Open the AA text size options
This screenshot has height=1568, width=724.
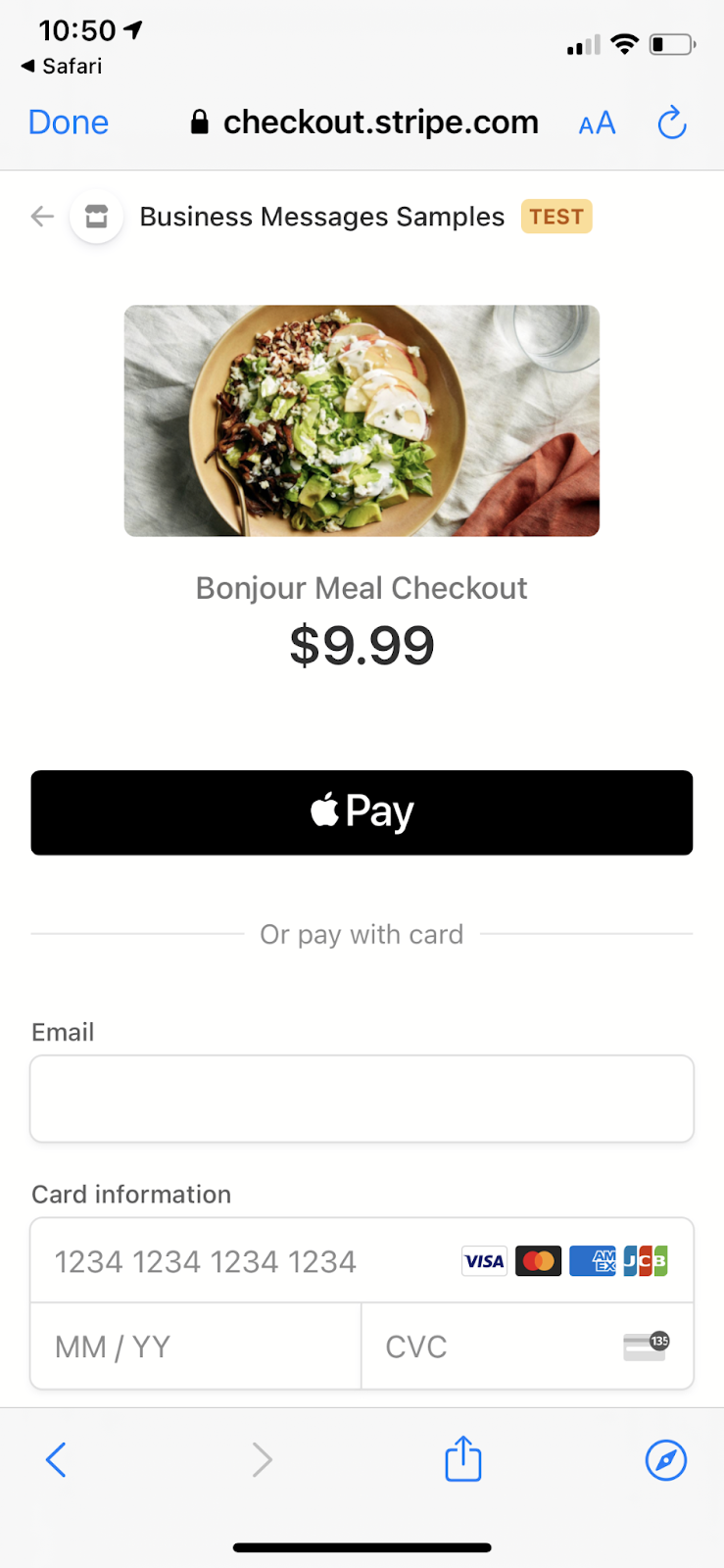point(597,123)
